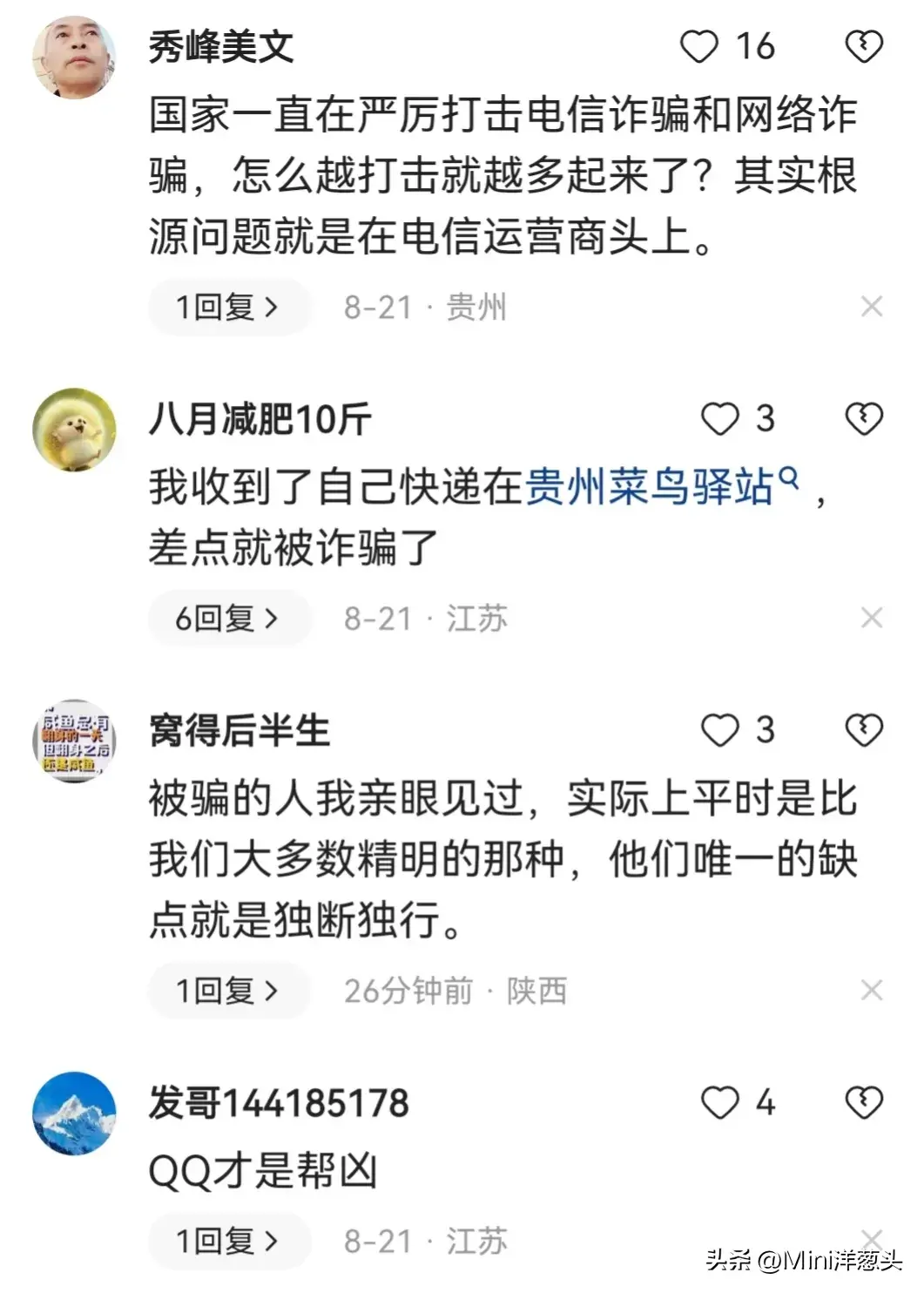Open 秀峰美文's profile avatar
This screenshot has width=924, height=1293.
[x=74, y=57]
